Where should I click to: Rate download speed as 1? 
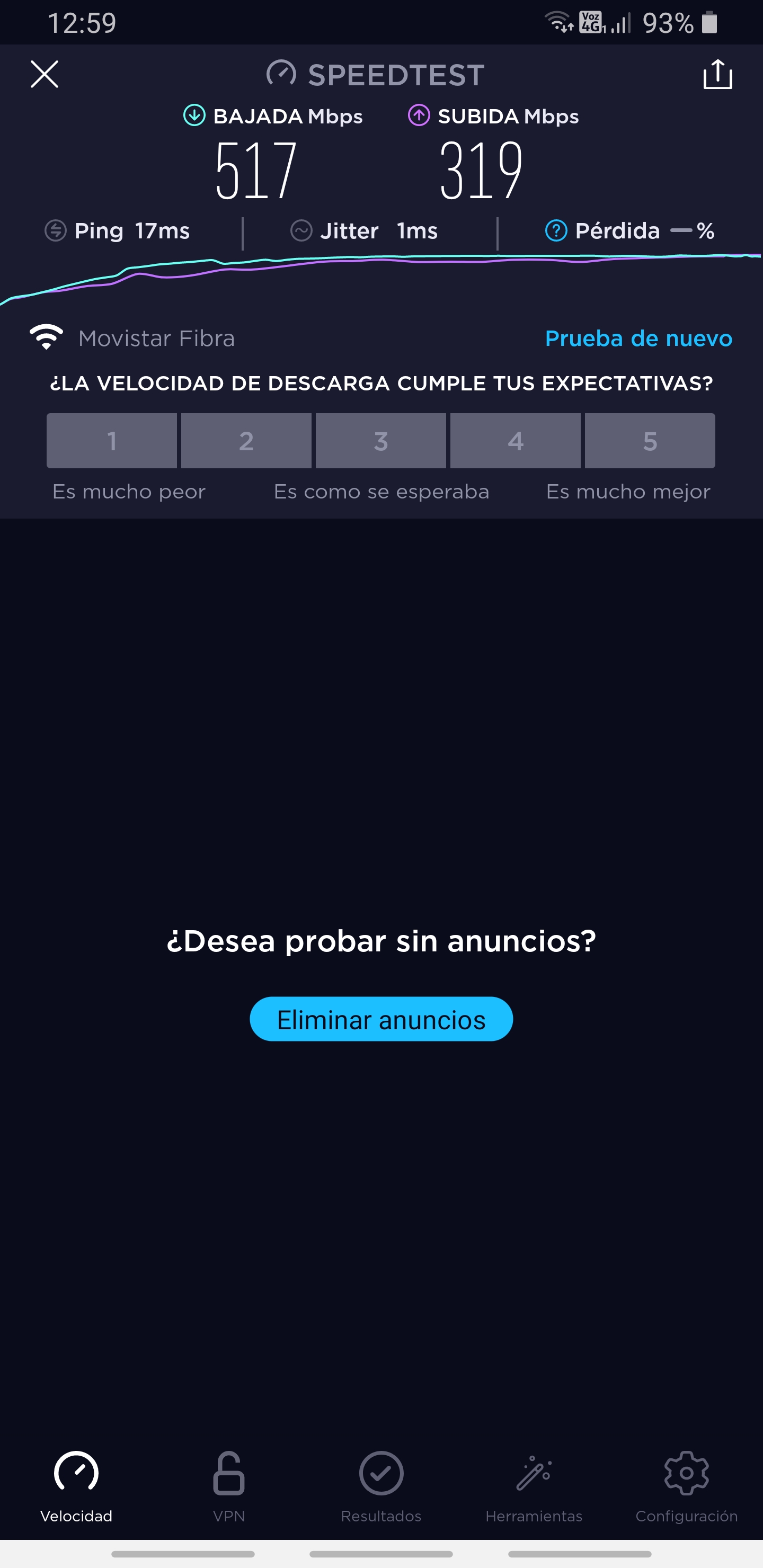(111, 441)
